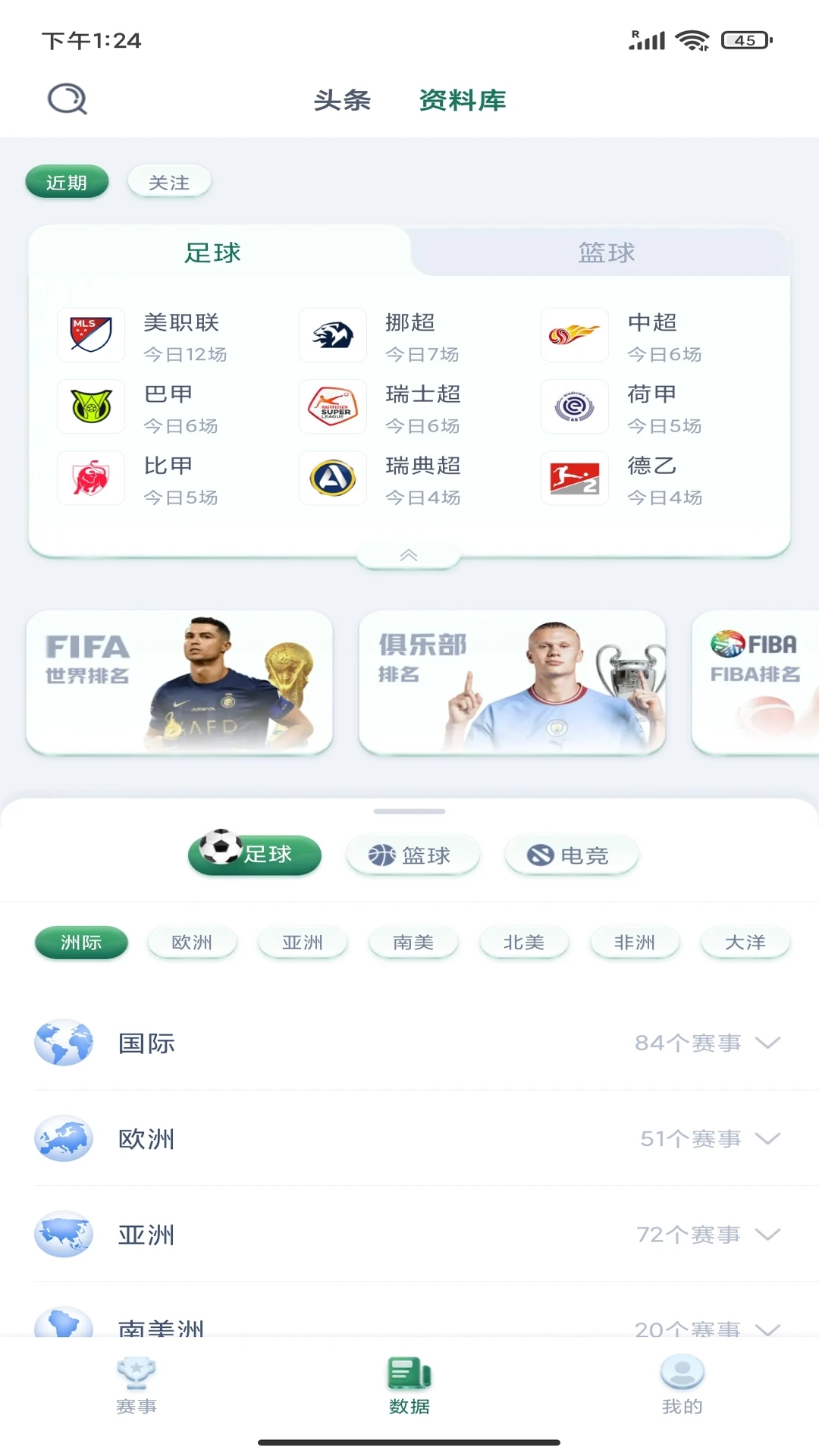Open the 我的 bottom tab
The image size is (819, 1456).
682,1386
